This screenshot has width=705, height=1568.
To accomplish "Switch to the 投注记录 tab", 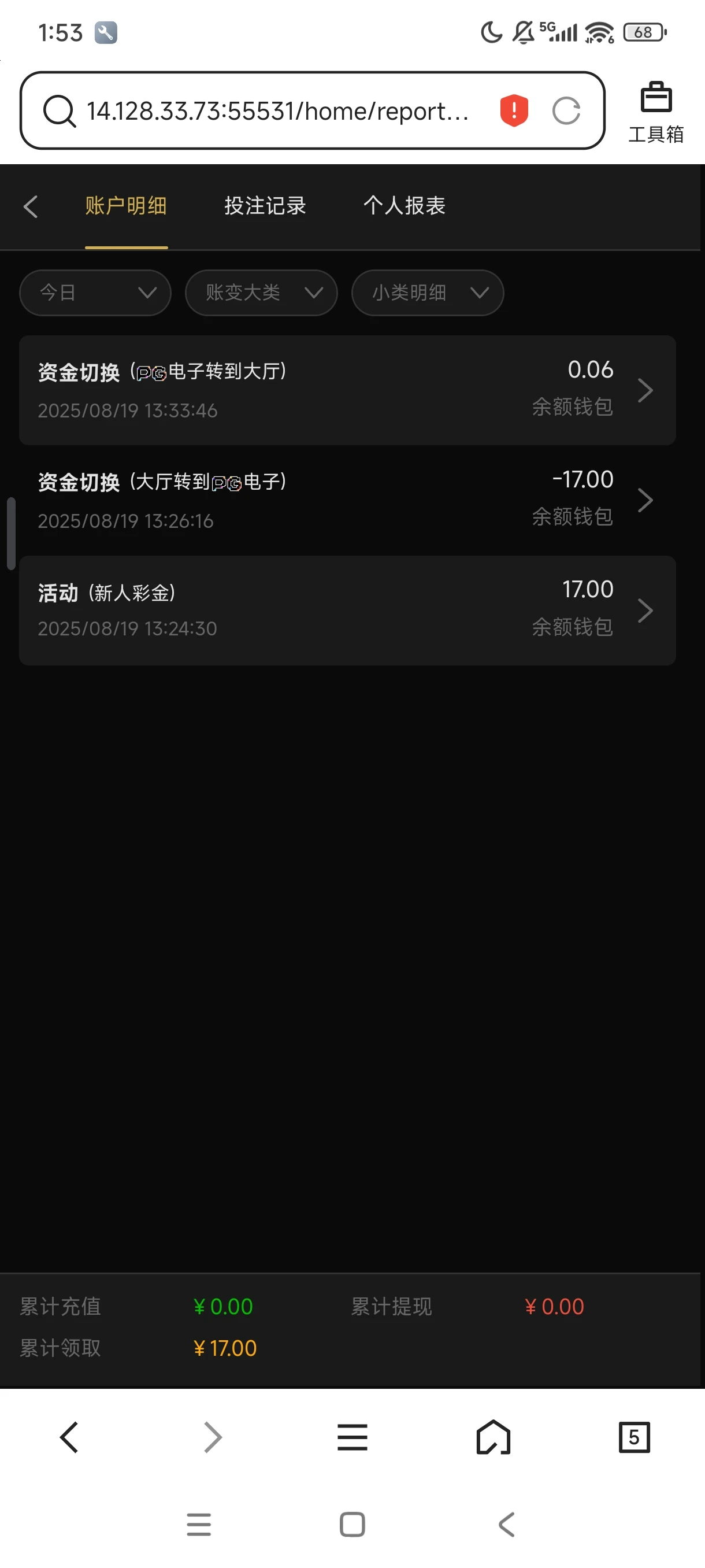I will [265, 206].
